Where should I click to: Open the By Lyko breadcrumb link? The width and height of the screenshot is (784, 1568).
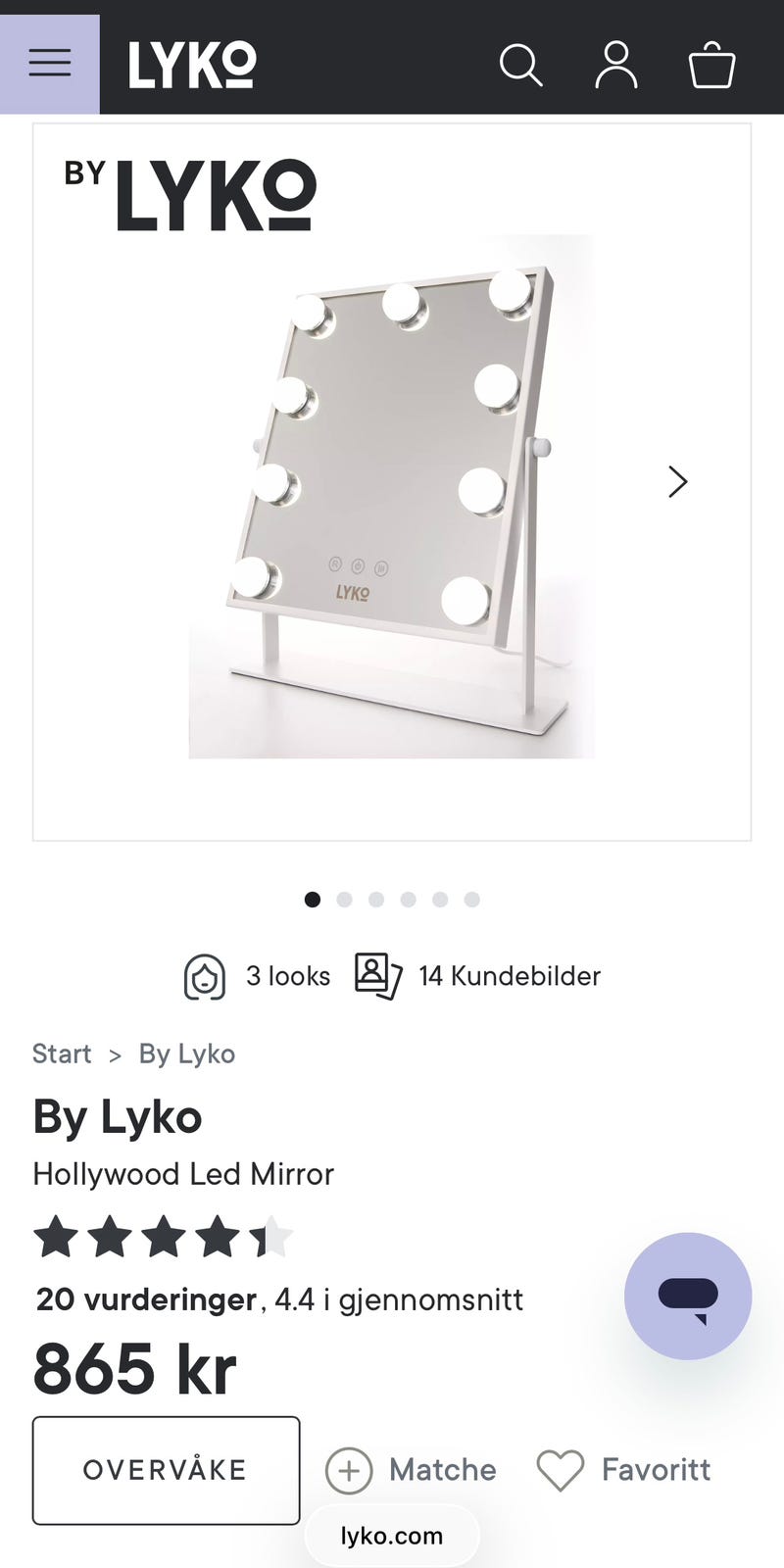click(x=187, y=1053)
